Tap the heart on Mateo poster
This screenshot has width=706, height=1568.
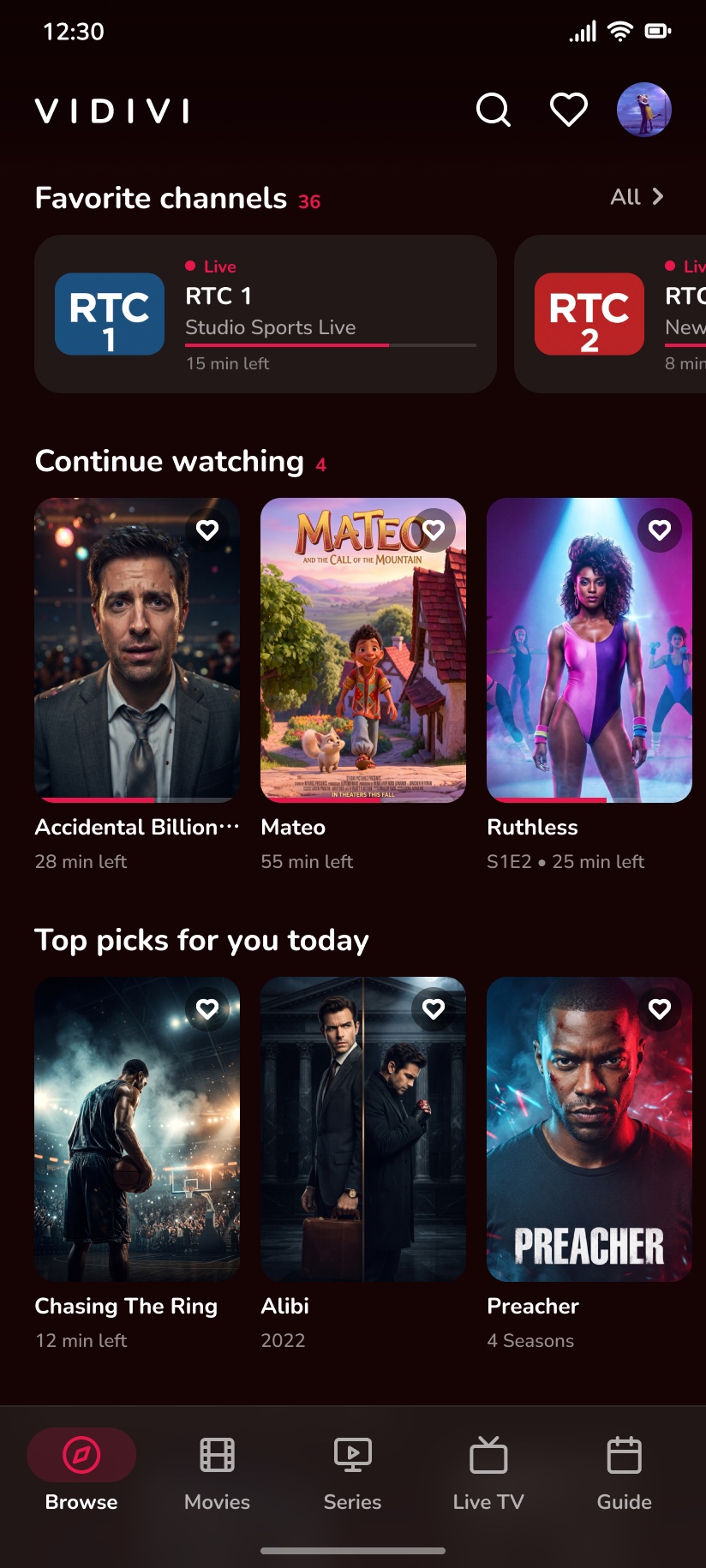(x=434, y=530)
